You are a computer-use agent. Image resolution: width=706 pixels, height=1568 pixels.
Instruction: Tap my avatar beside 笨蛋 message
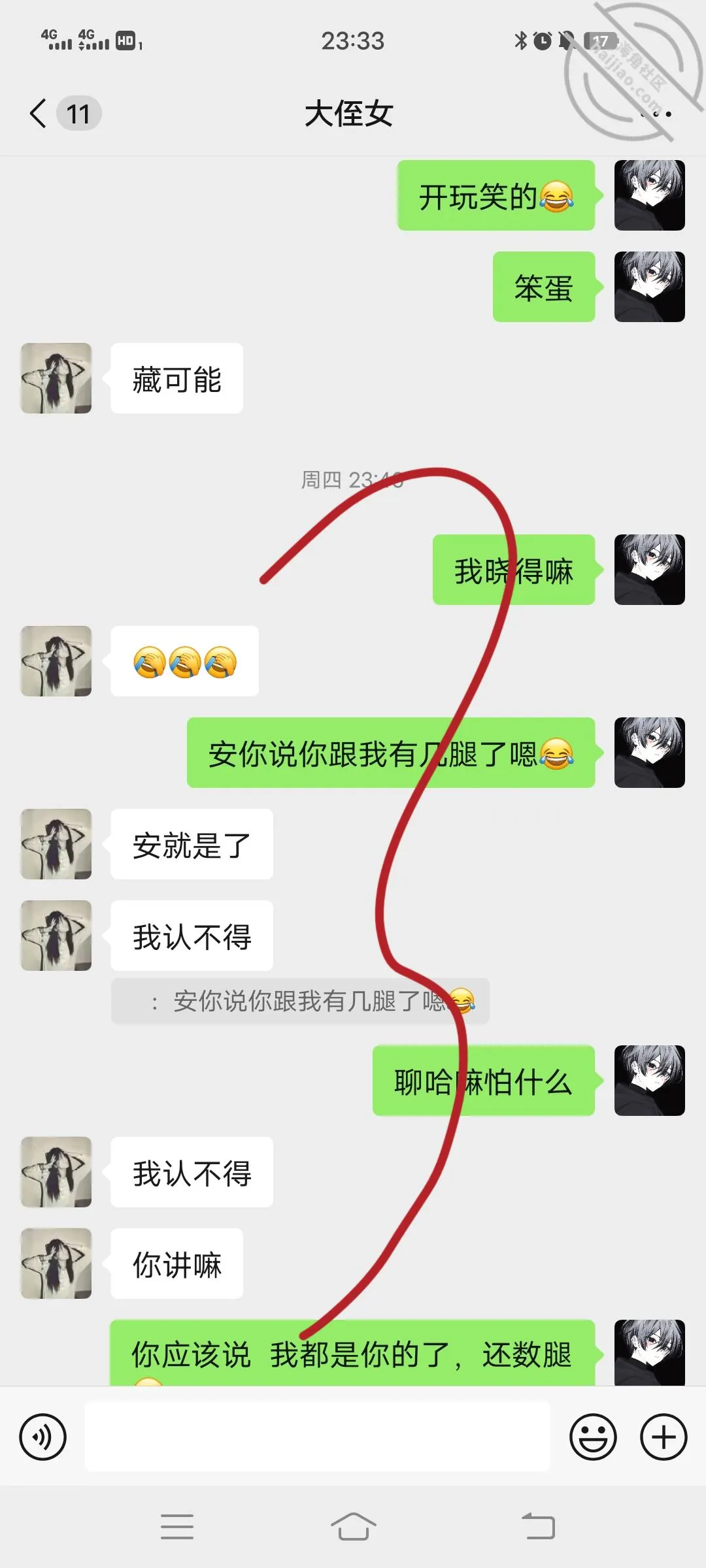pos(650,287)
